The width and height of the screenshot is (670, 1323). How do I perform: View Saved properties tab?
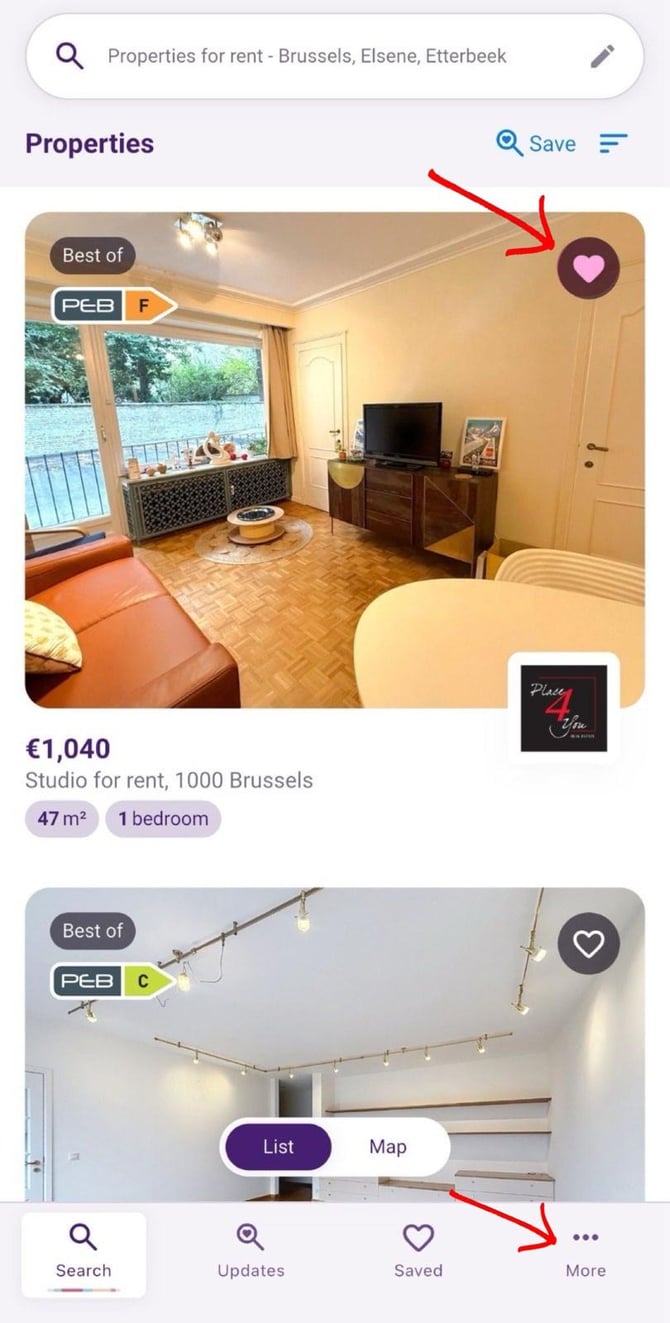(418, 1252)
